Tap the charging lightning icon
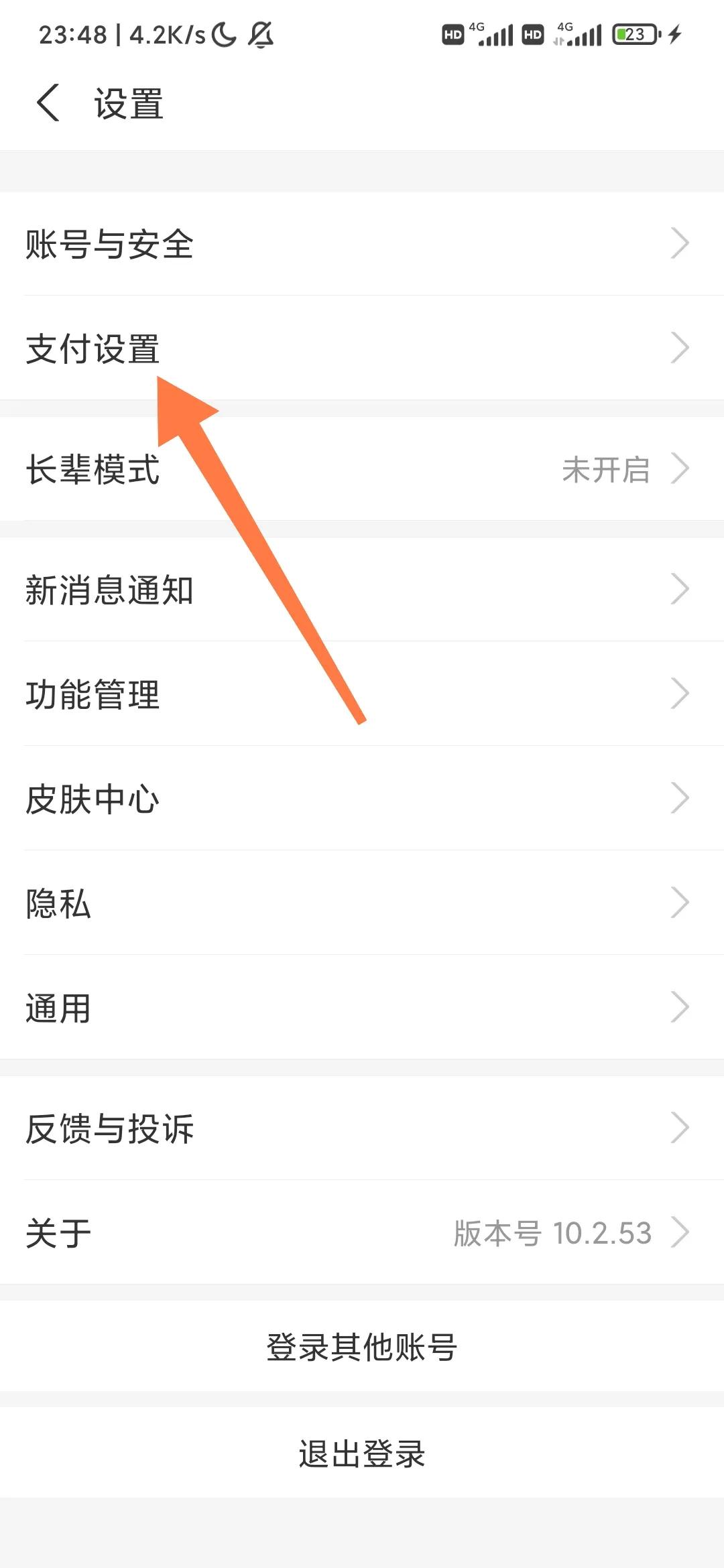The height and width of the screenshot is (1568, 724). [674, 35]
